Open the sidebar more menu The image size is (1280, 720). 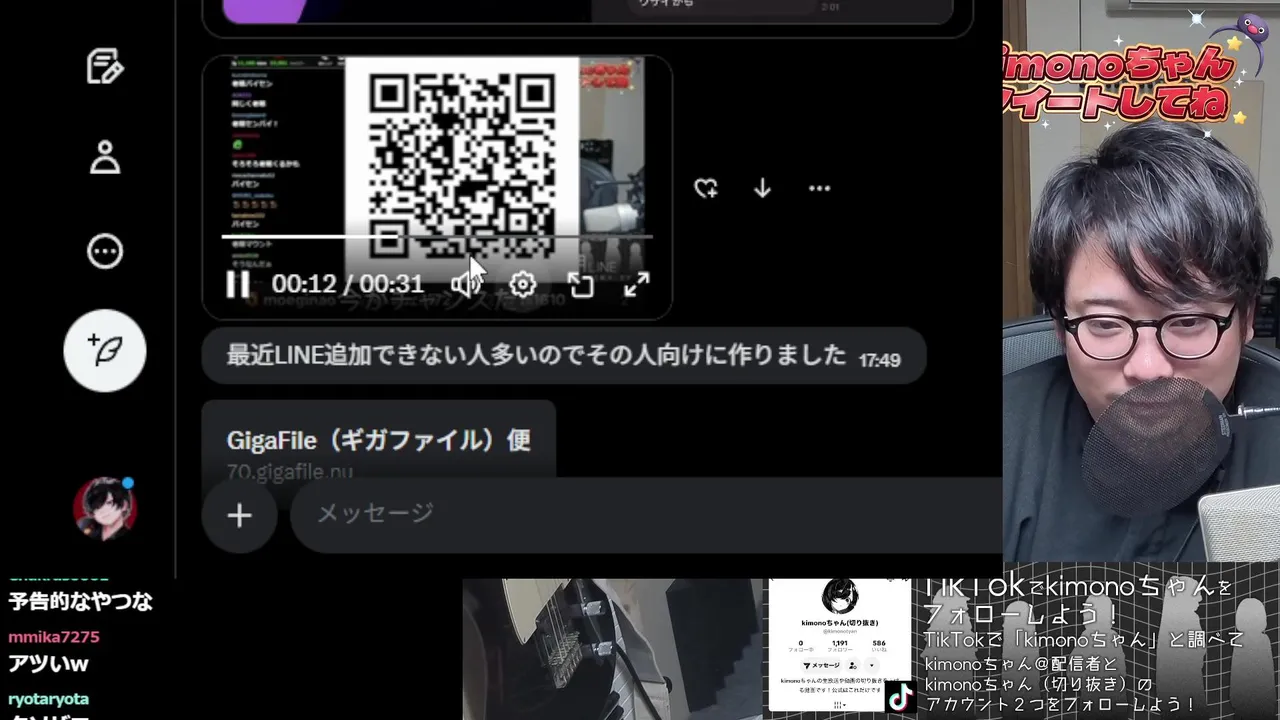coord(105,251)
